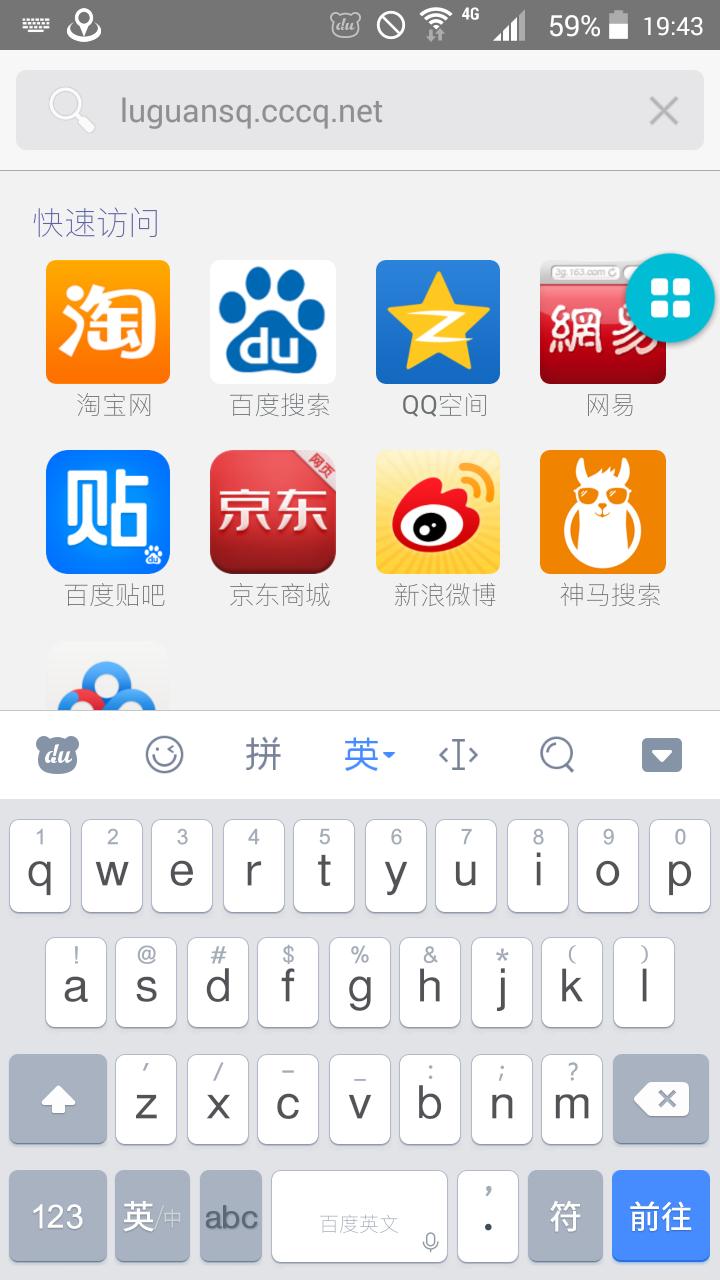Screen dimensions: 720x1280
Task: Open the 淘宝网 quick access icon
Action: 107,322
